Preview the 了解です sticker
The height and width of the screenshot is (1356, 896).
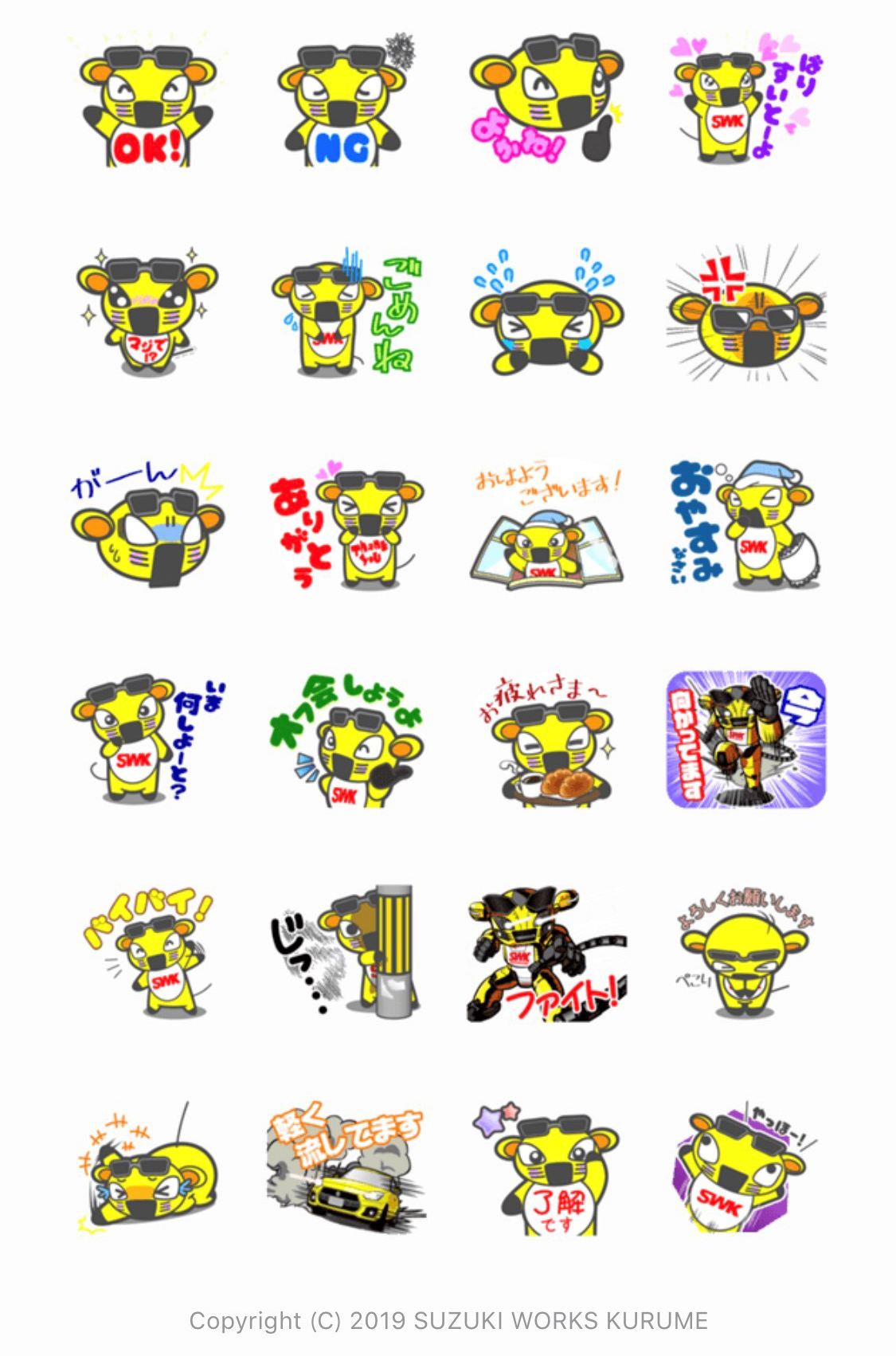pos(546,1167)
